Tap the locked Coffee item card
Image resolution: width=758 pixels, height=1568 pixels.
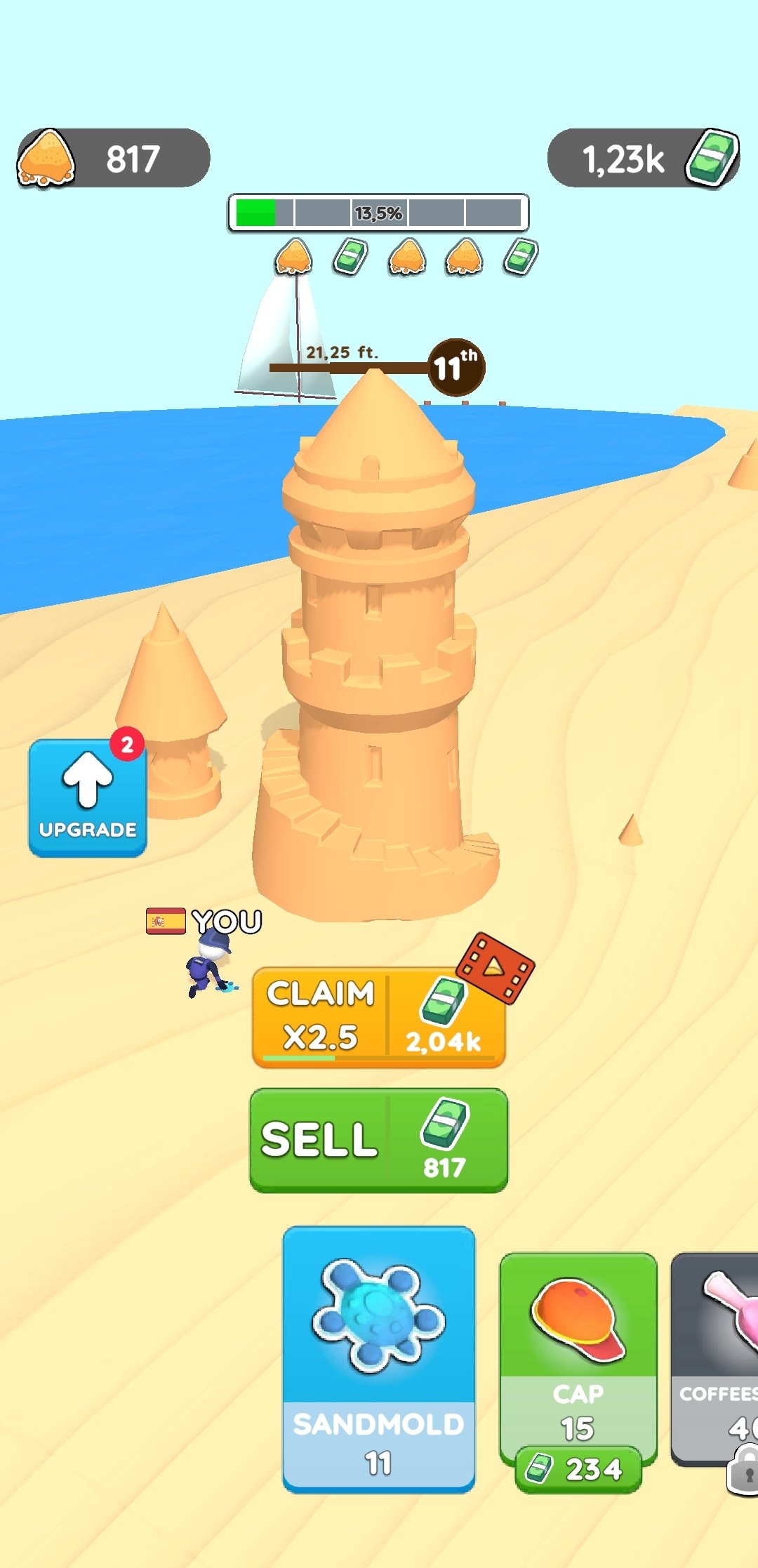tap(714, 1359)
